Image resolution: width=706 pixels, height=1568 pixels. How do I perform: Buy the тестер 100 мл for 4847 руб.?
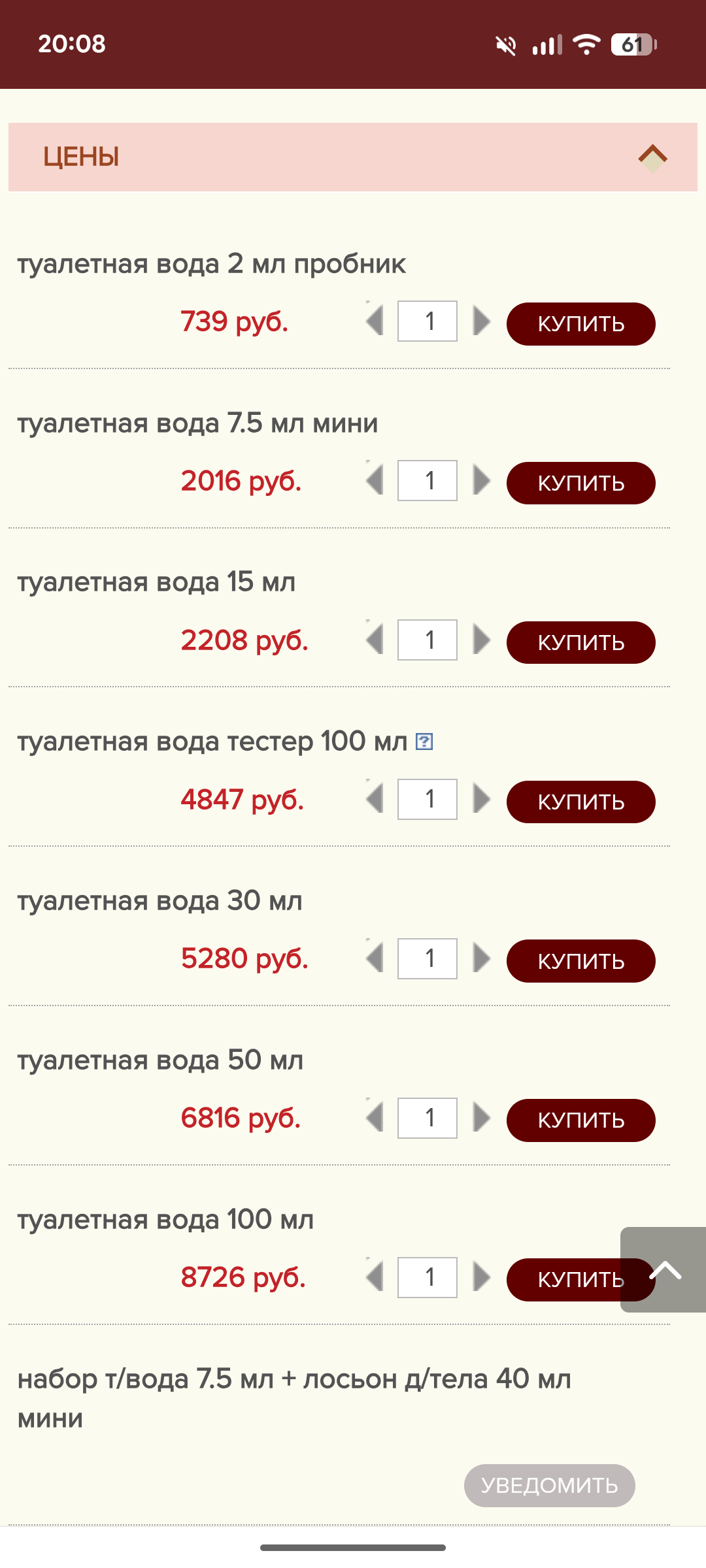click(580, 802)
